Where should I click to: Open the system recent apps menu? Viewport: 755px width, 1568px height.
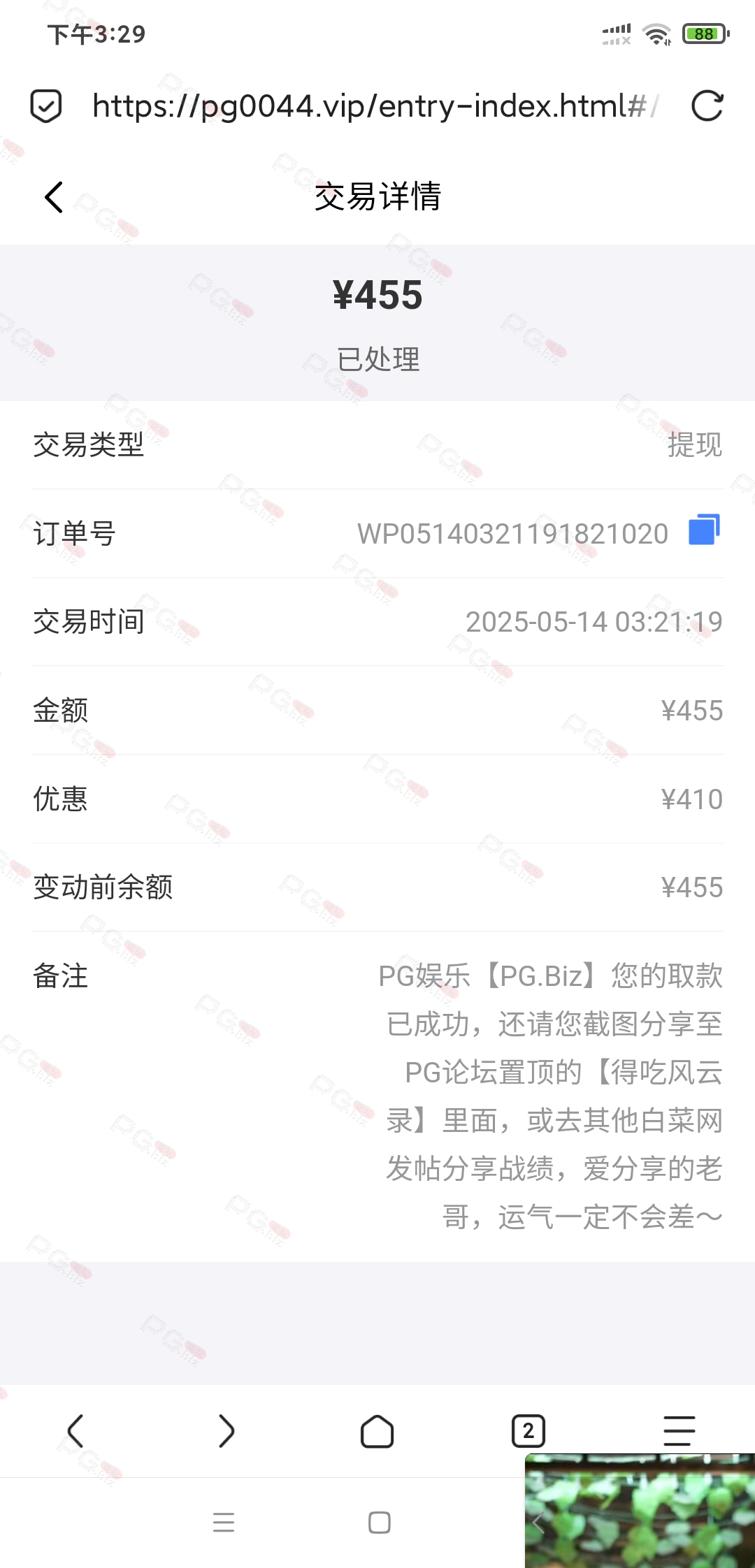224,1522
